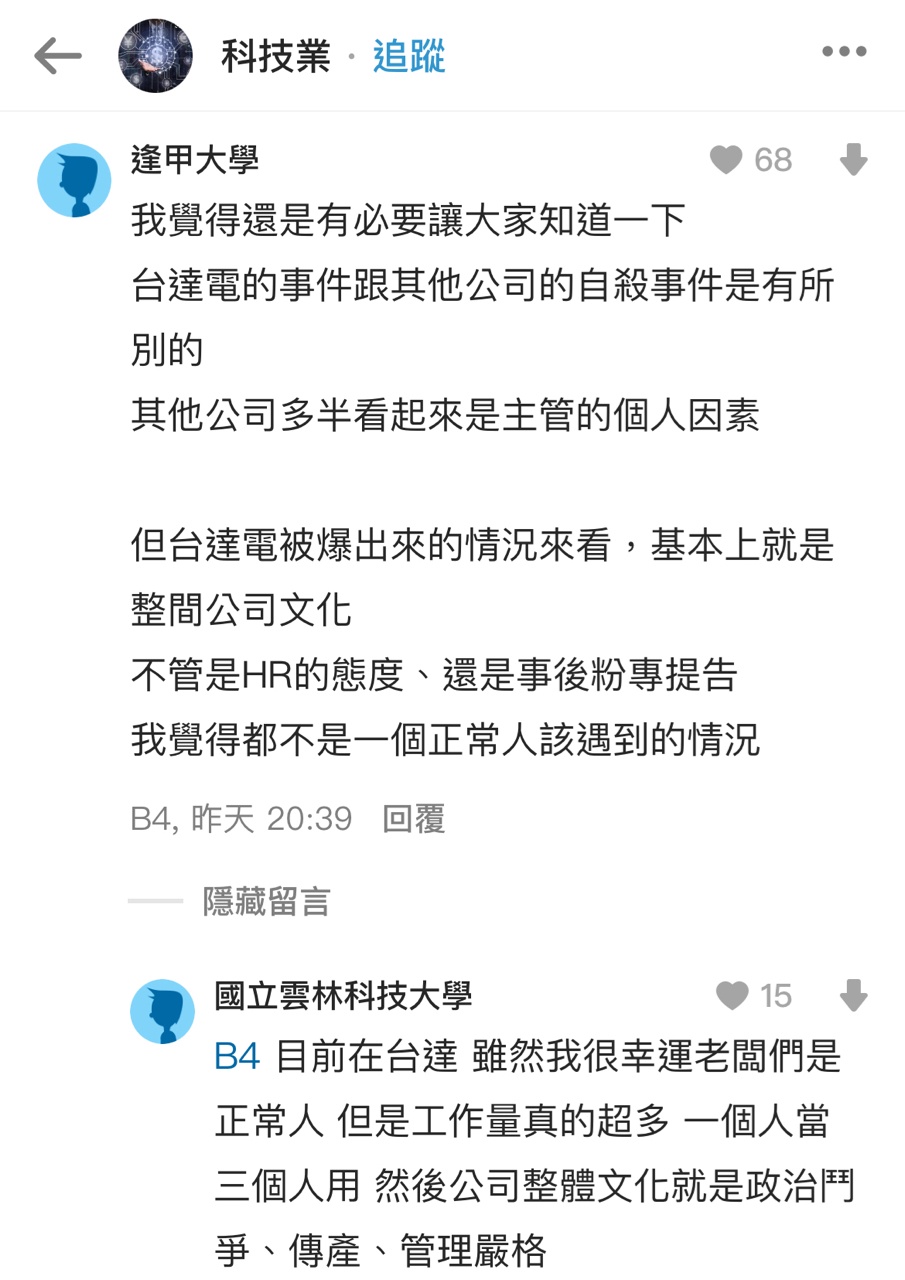Downvote the 逢甲大學 comment
Image resolution: width=905 pixels, height=1280 pixels.
click(853, 160)
